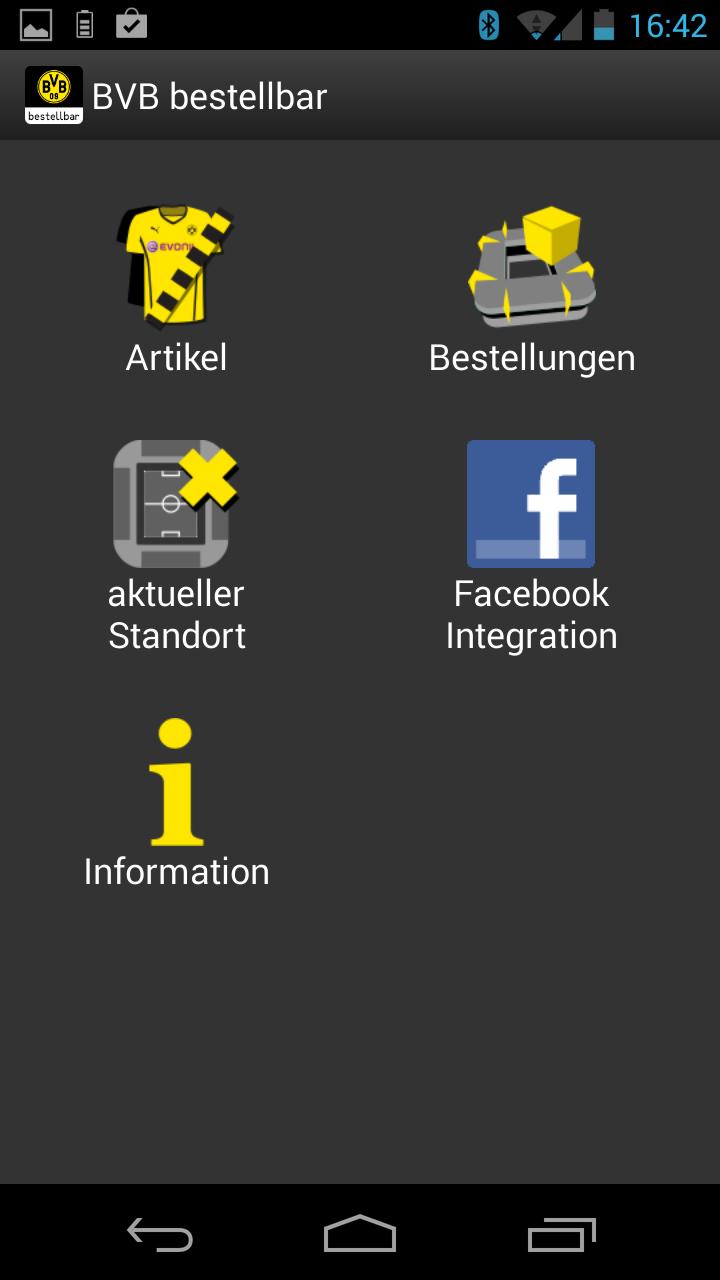
Task: Tap the yellow BVB jersey image
Action: click(175, 263)
